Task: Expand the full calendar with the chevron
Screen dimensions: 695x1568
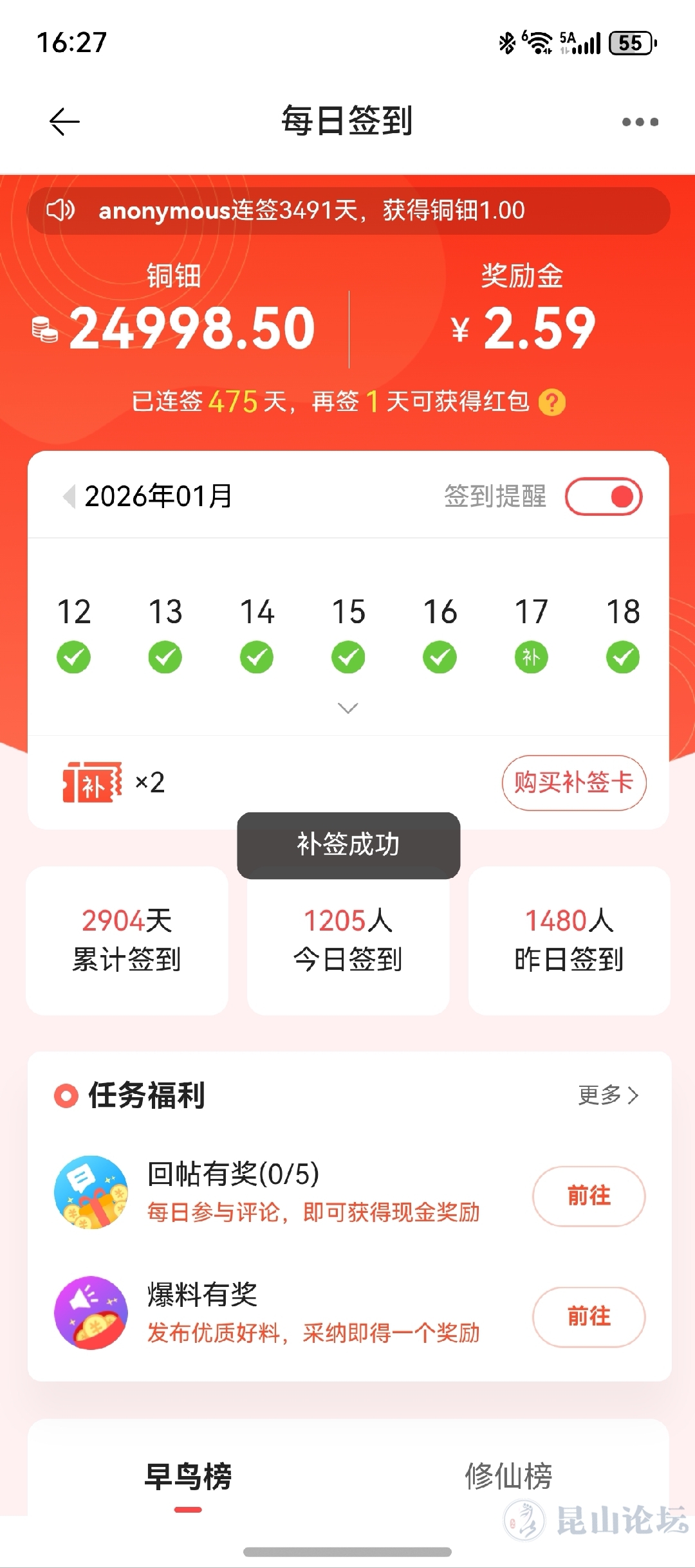Action: click(x=347, y=708)
